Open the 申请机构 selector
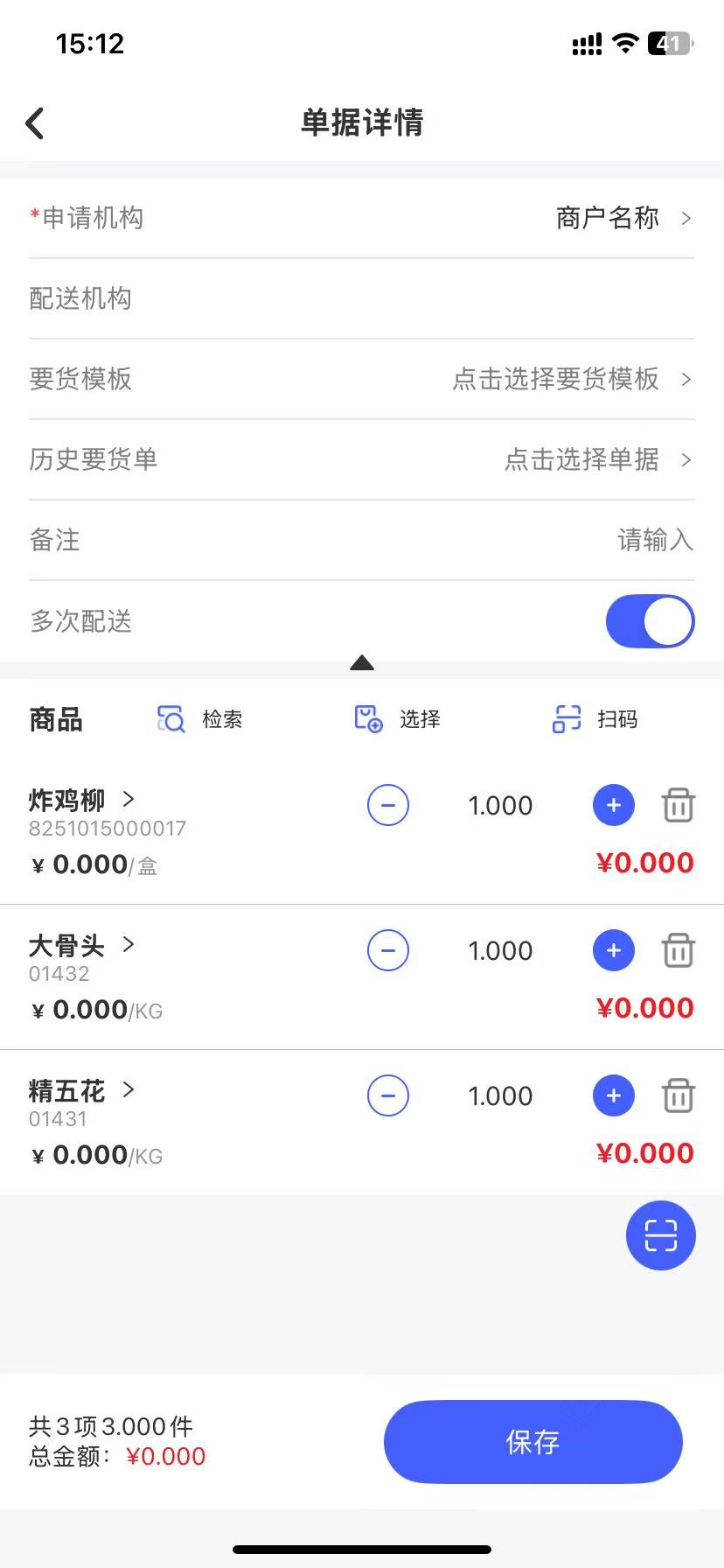Image resolution: width=724 pixels, height=1568 pixels. [x=623, y=218]
